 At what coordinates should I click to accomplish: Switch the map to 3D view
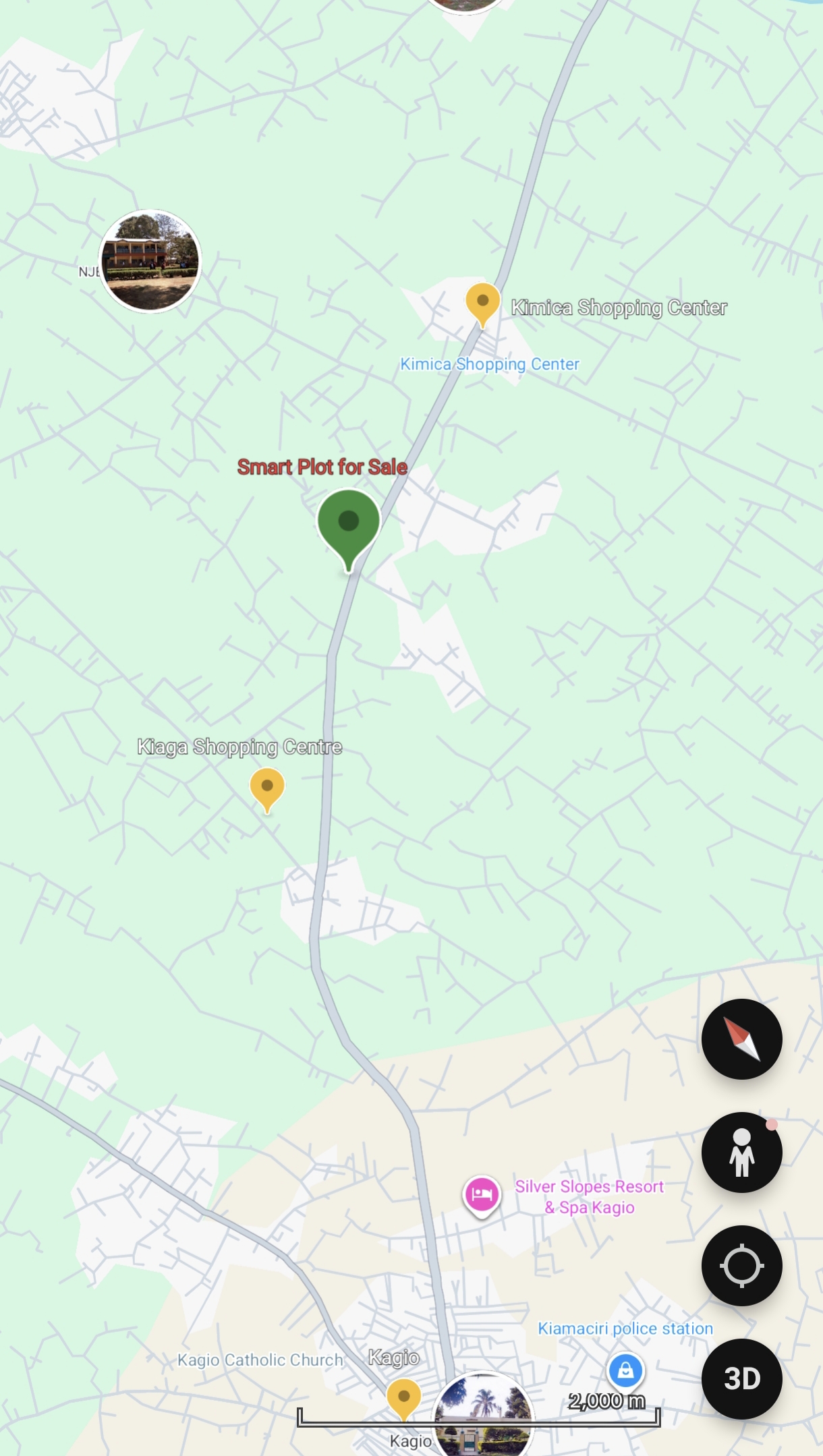(741, 1378)
